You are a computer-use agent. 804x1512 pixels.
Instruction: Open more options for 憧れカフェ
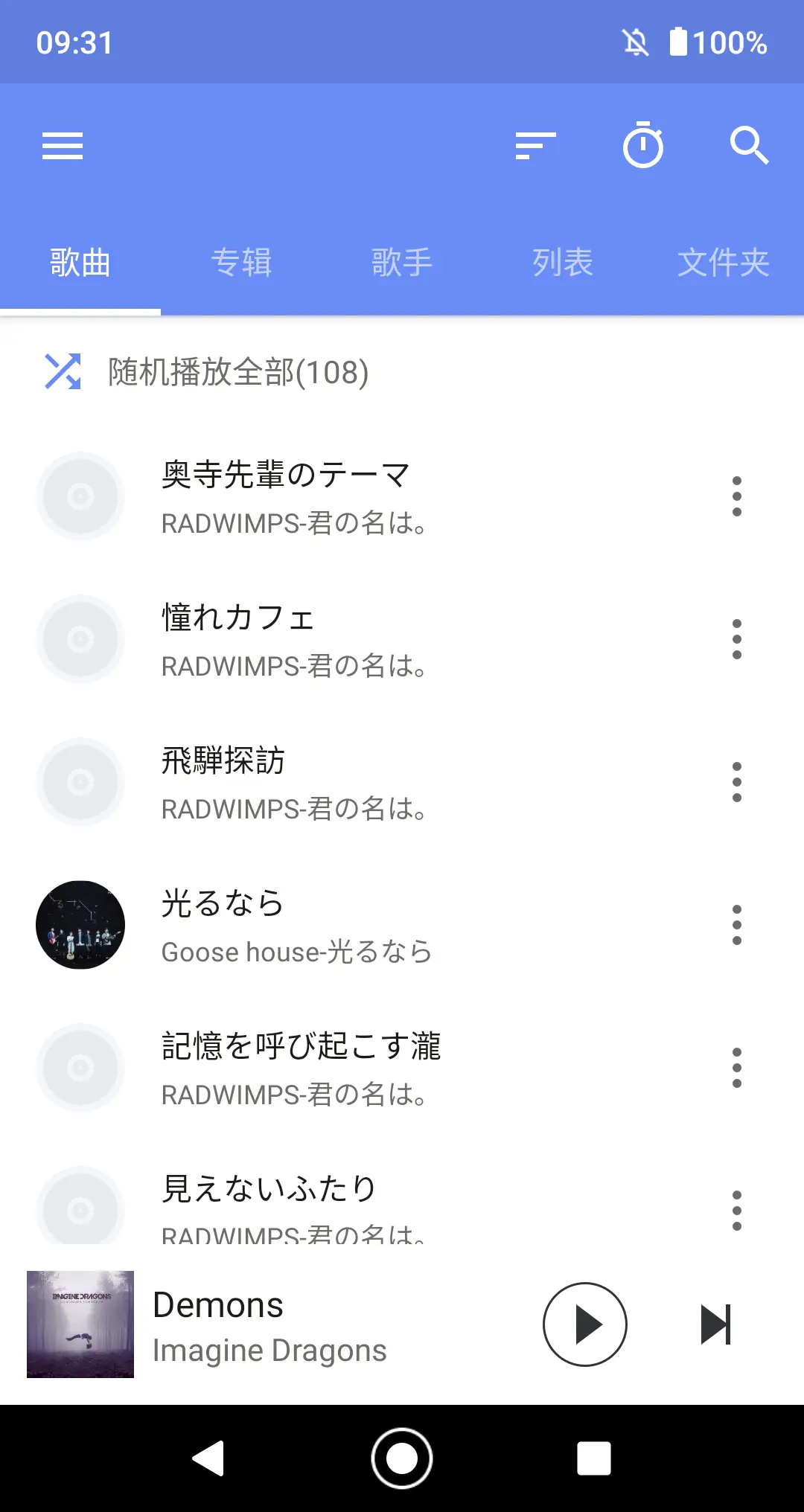tap(737, 639)
